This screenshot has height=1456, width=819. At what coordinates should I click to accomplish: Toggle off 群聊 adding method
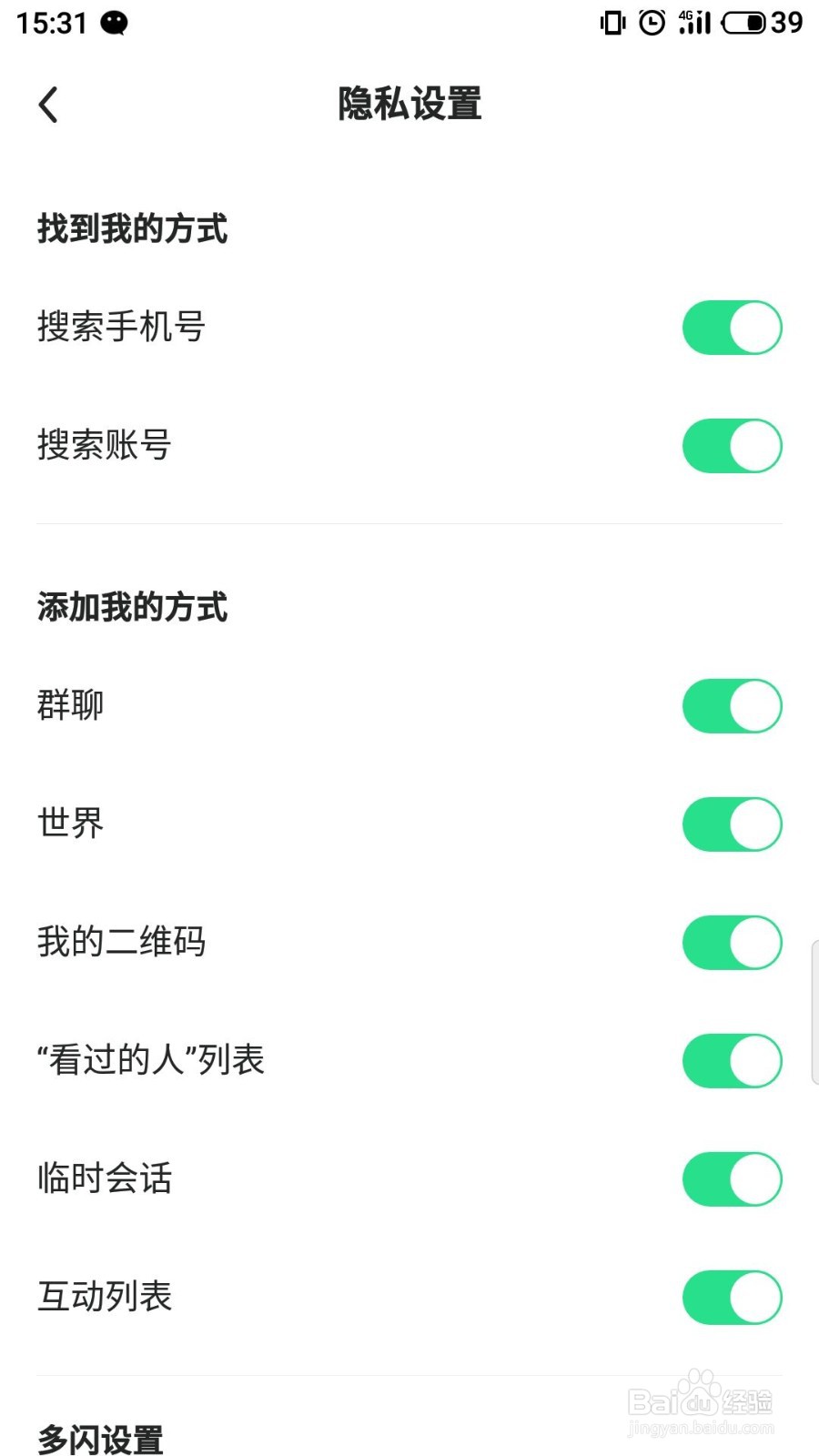pos(732,706)
